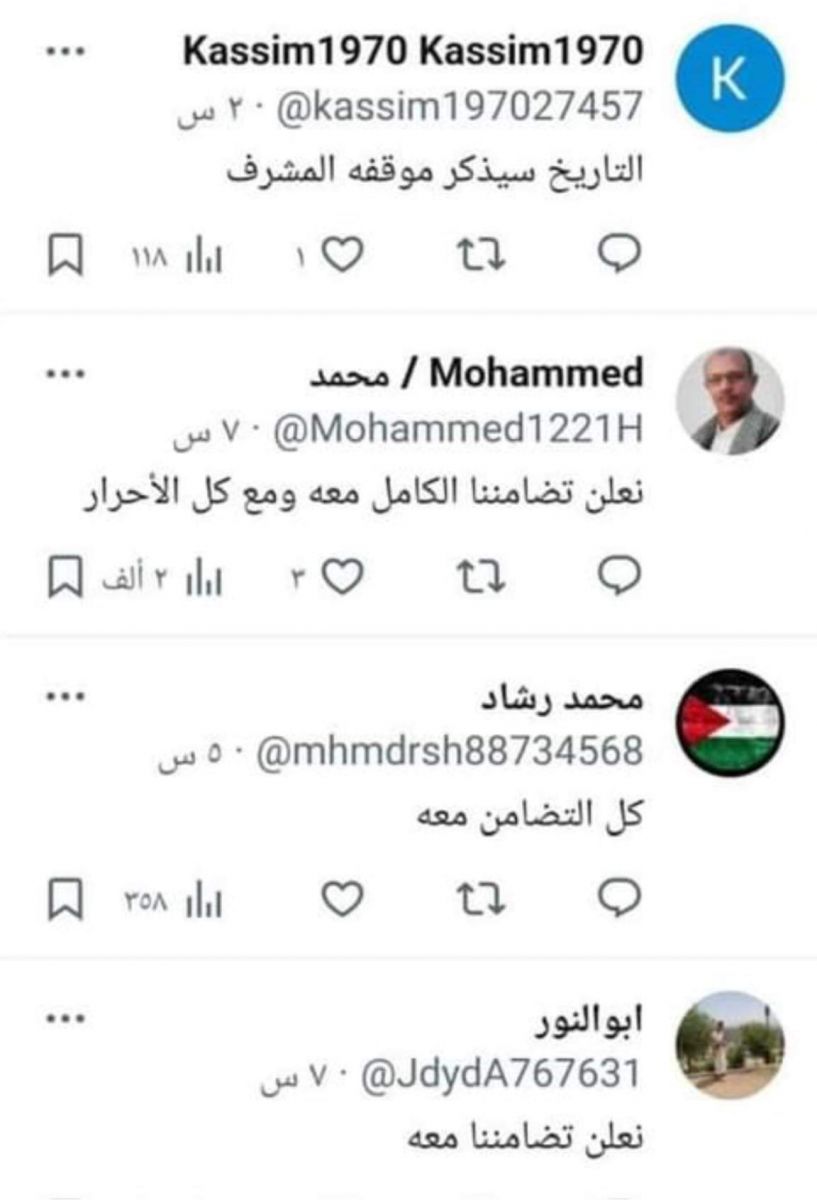This screenshot has width=817, height=1200.
Task: Retweet the @Mohammed1221H tweet
Action: click(481, 578)
